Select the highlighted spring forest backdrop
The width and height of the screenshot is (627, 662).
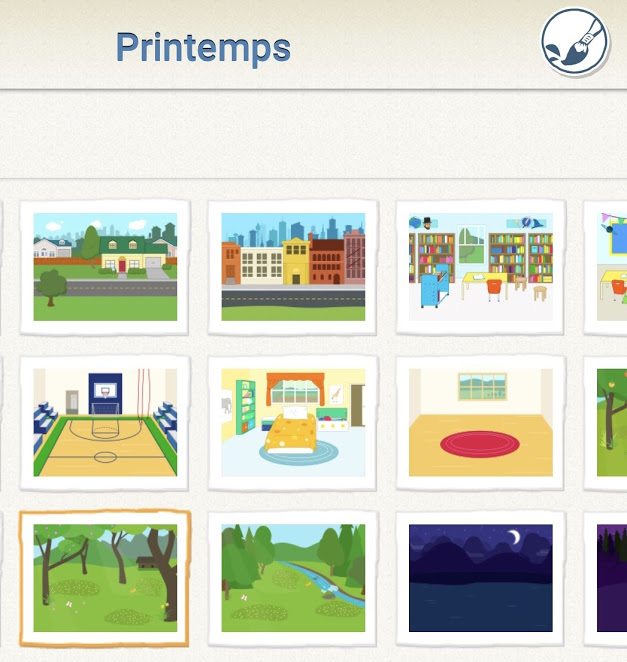pyautogui.click(x=105, y=578)
